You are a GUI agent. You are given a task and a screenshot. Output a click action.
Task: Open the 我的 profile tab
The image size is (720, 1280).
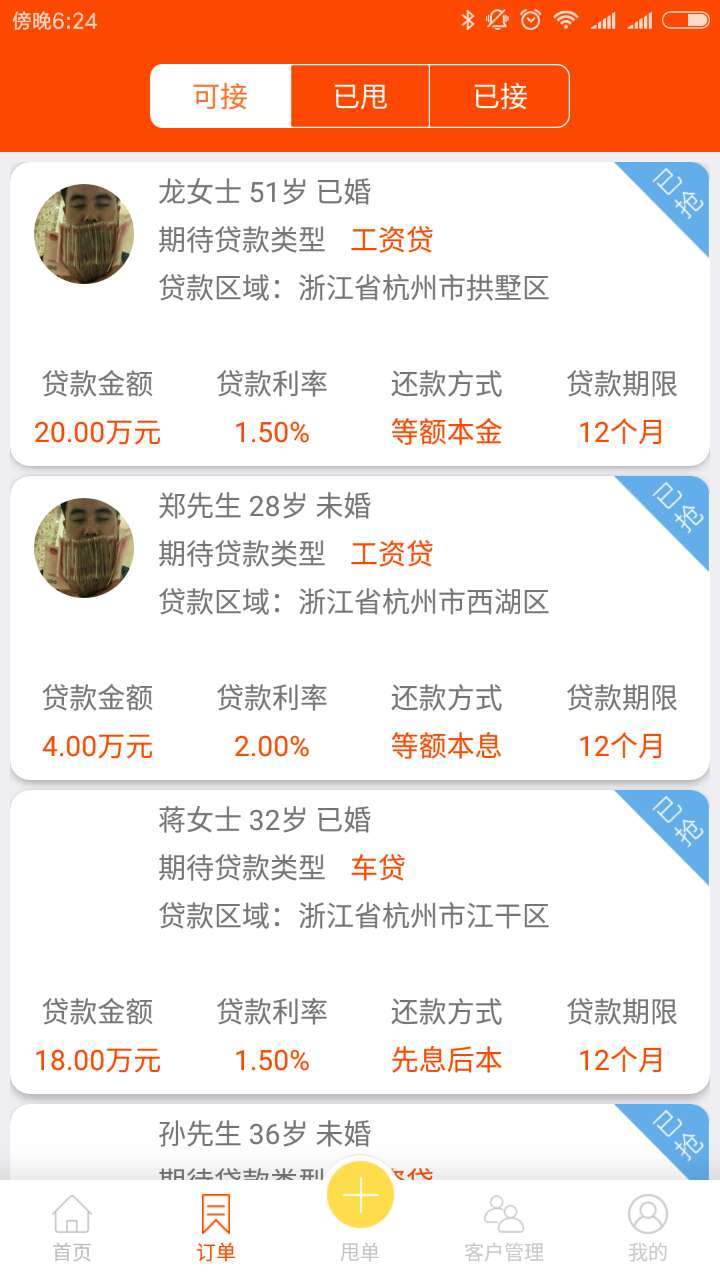pos(648,1229)
